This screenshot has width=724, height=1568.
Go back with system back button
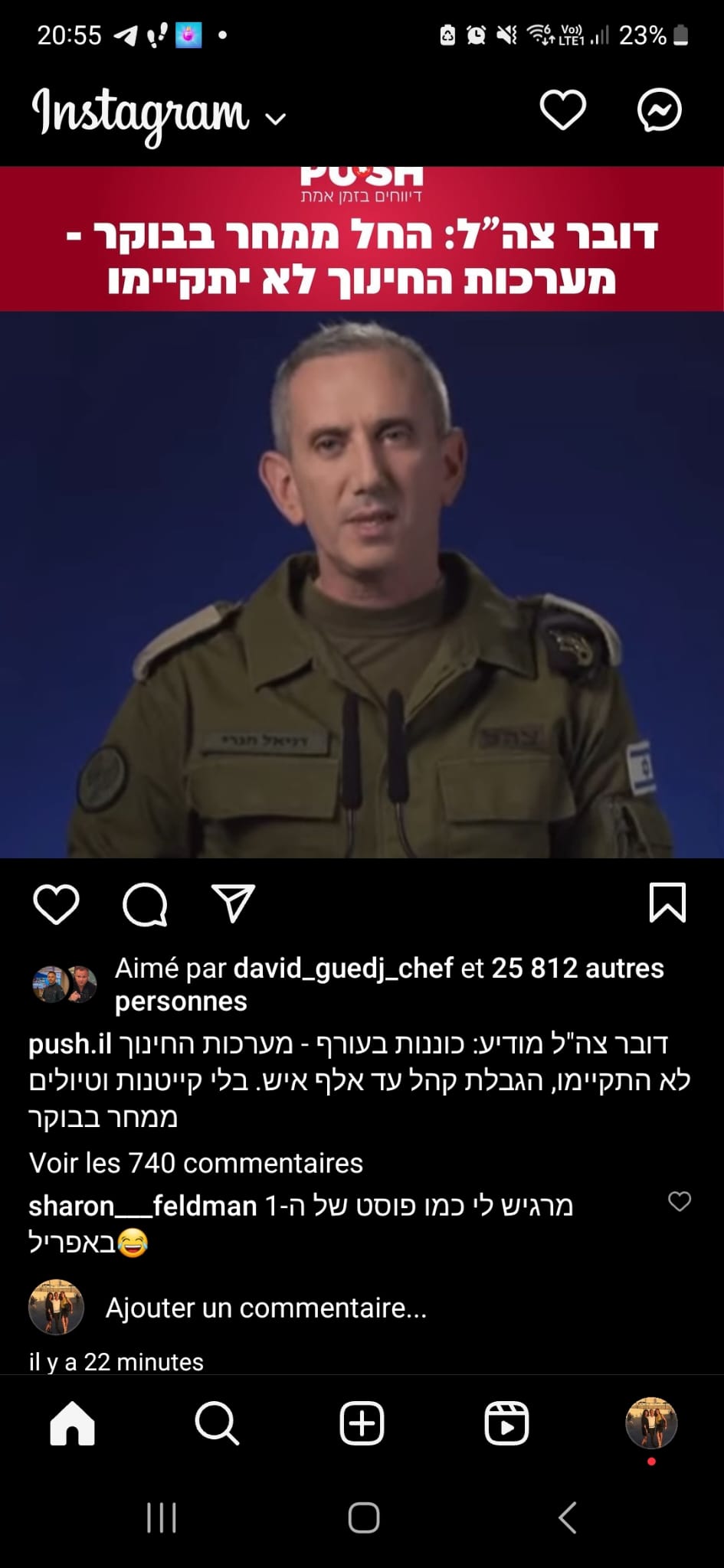click(567, 1517)
